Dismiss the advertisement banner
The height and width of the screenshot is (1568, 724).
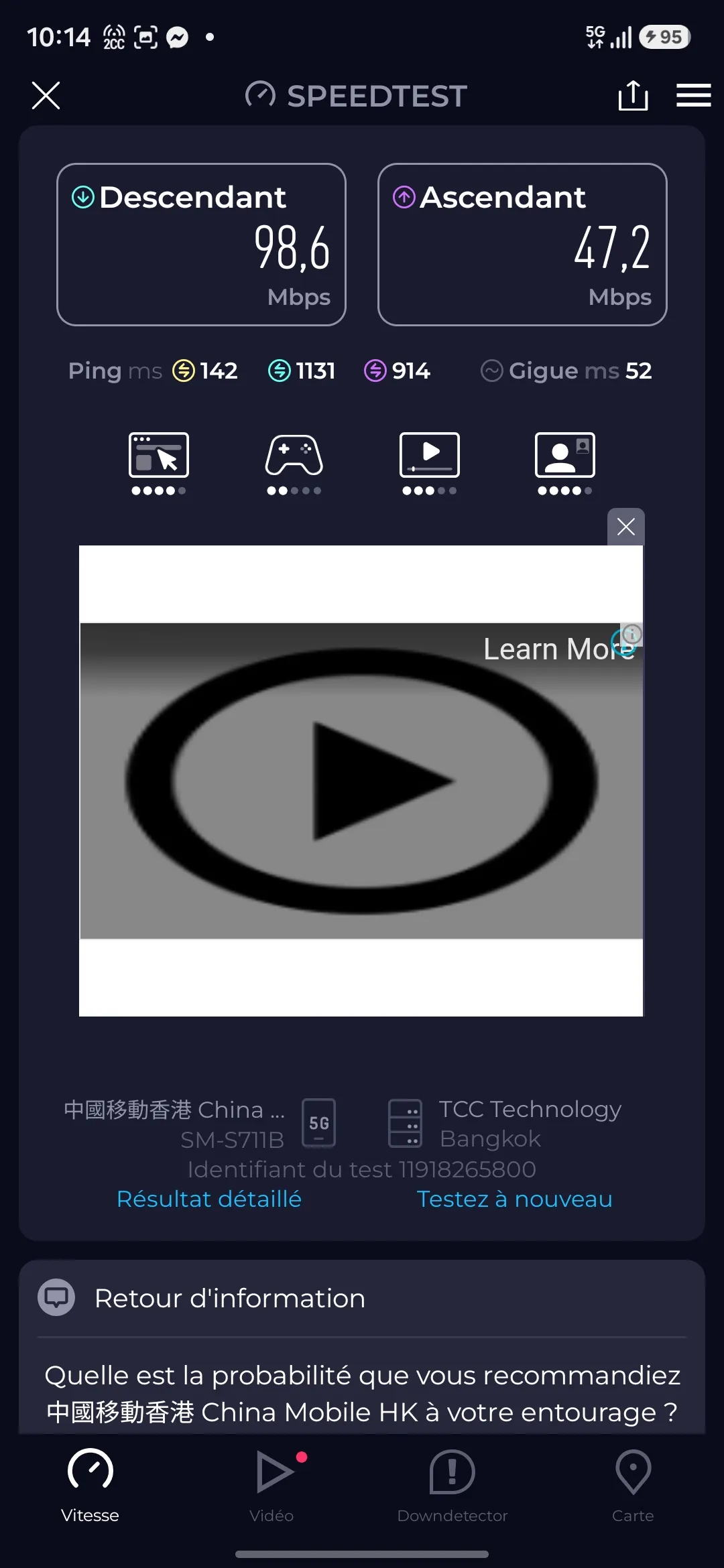(625, 527)
